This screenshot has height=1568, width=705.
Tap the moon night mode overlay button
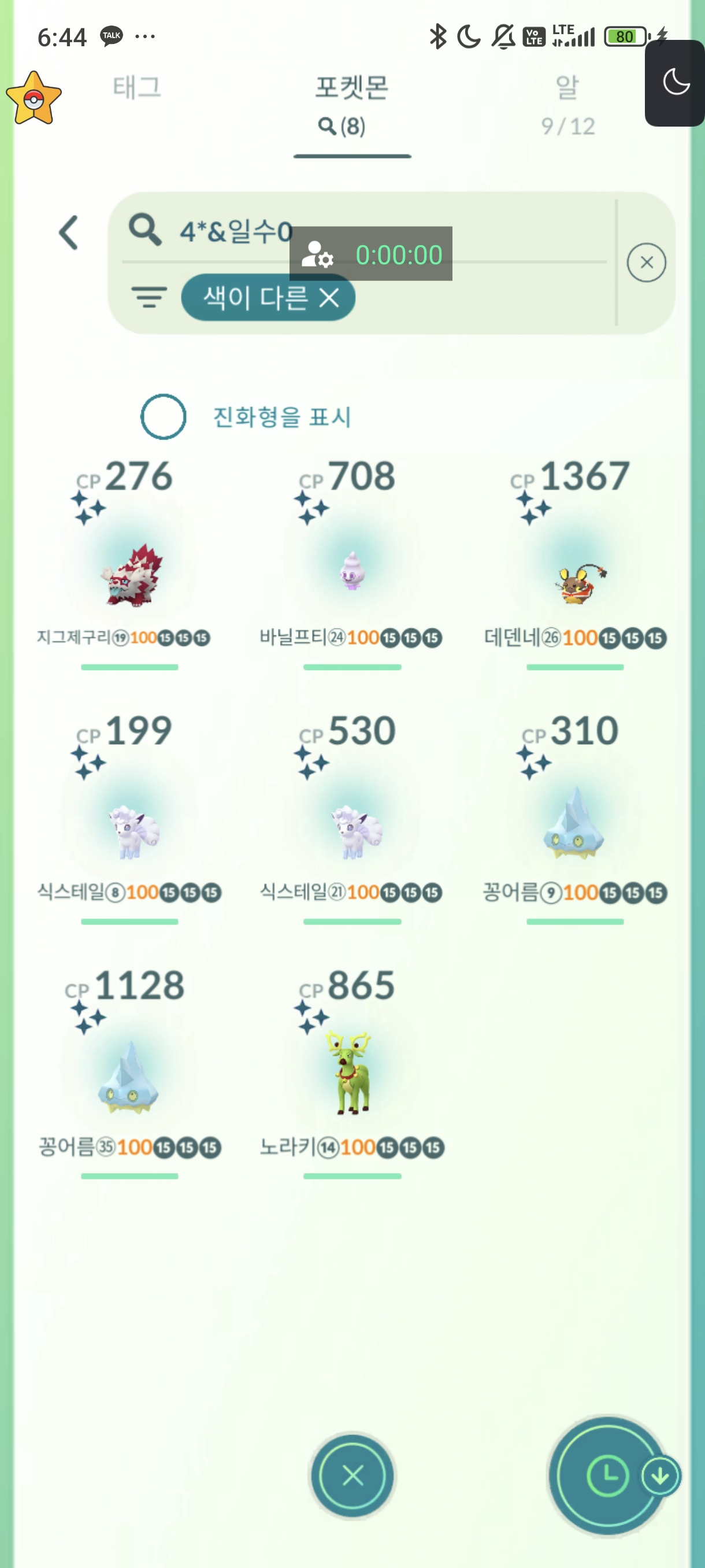676,82
